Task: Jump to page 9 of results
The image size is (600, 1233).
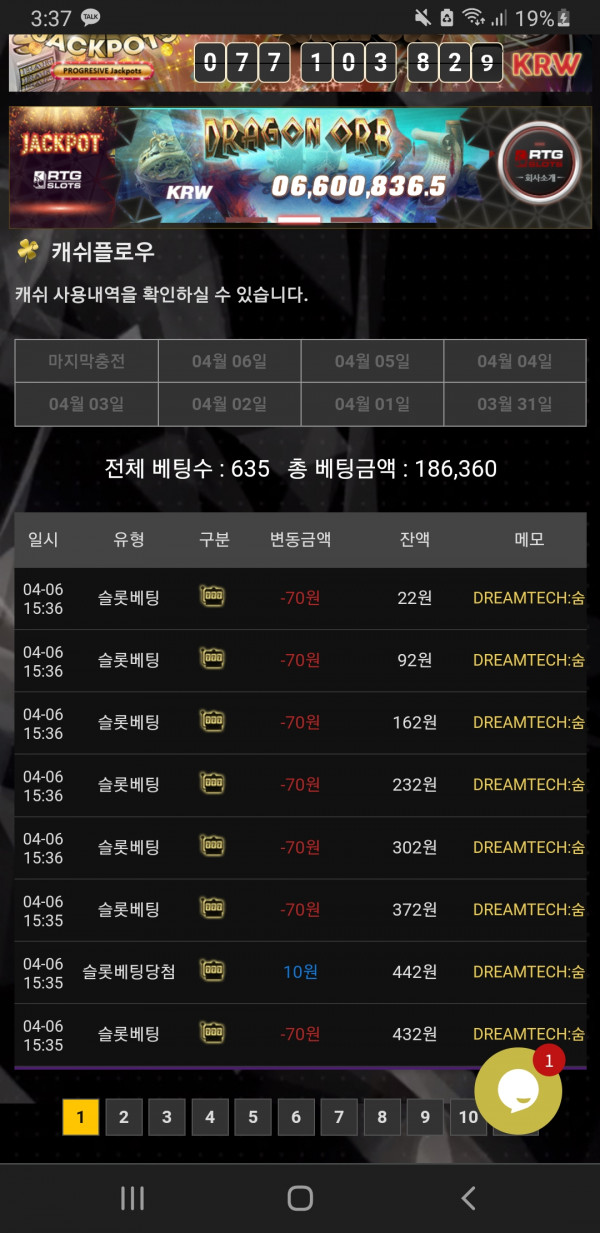Action: point(425,1117)
